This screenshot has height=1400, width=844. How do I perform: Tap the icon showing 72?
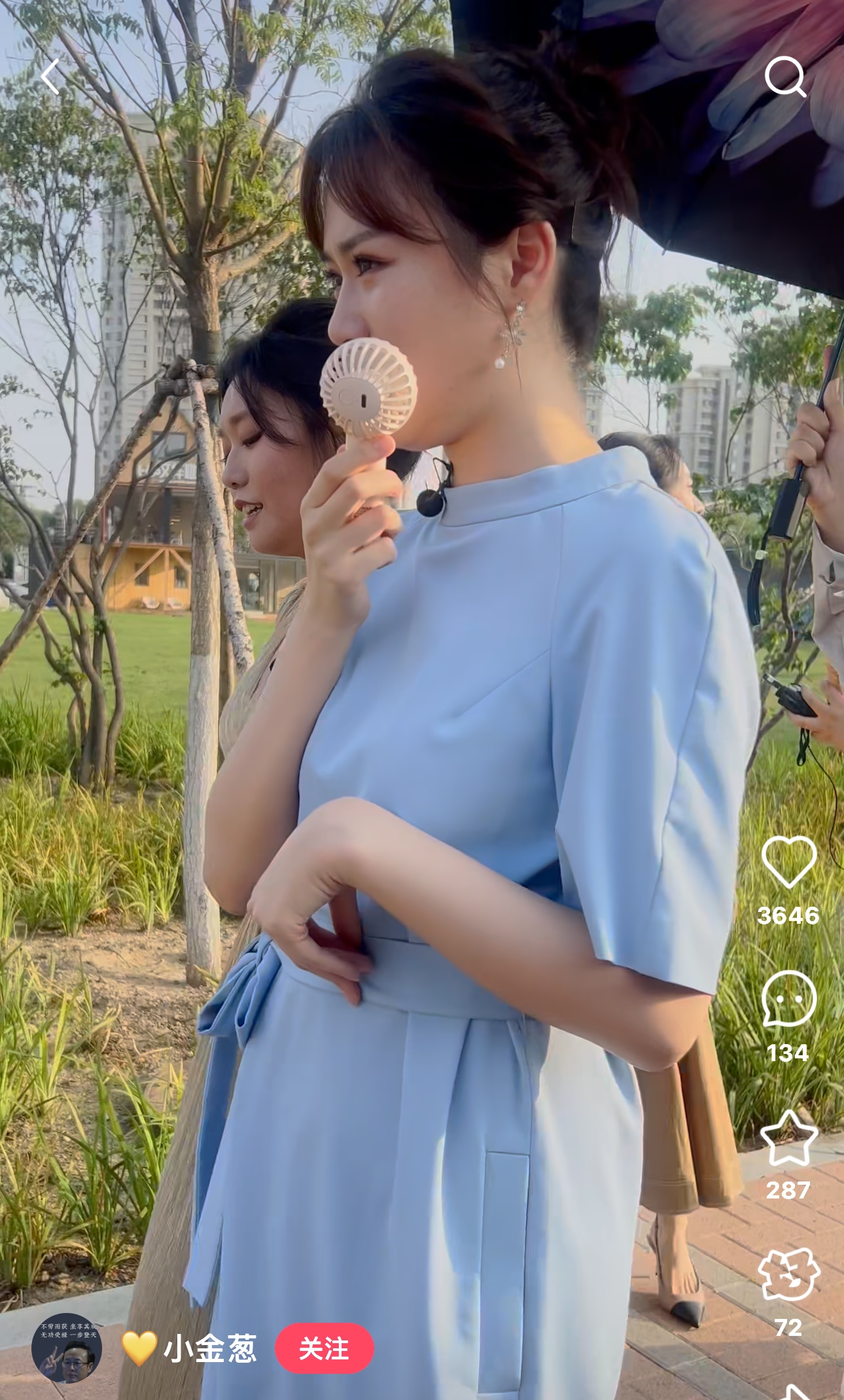tap(788, 1275)
